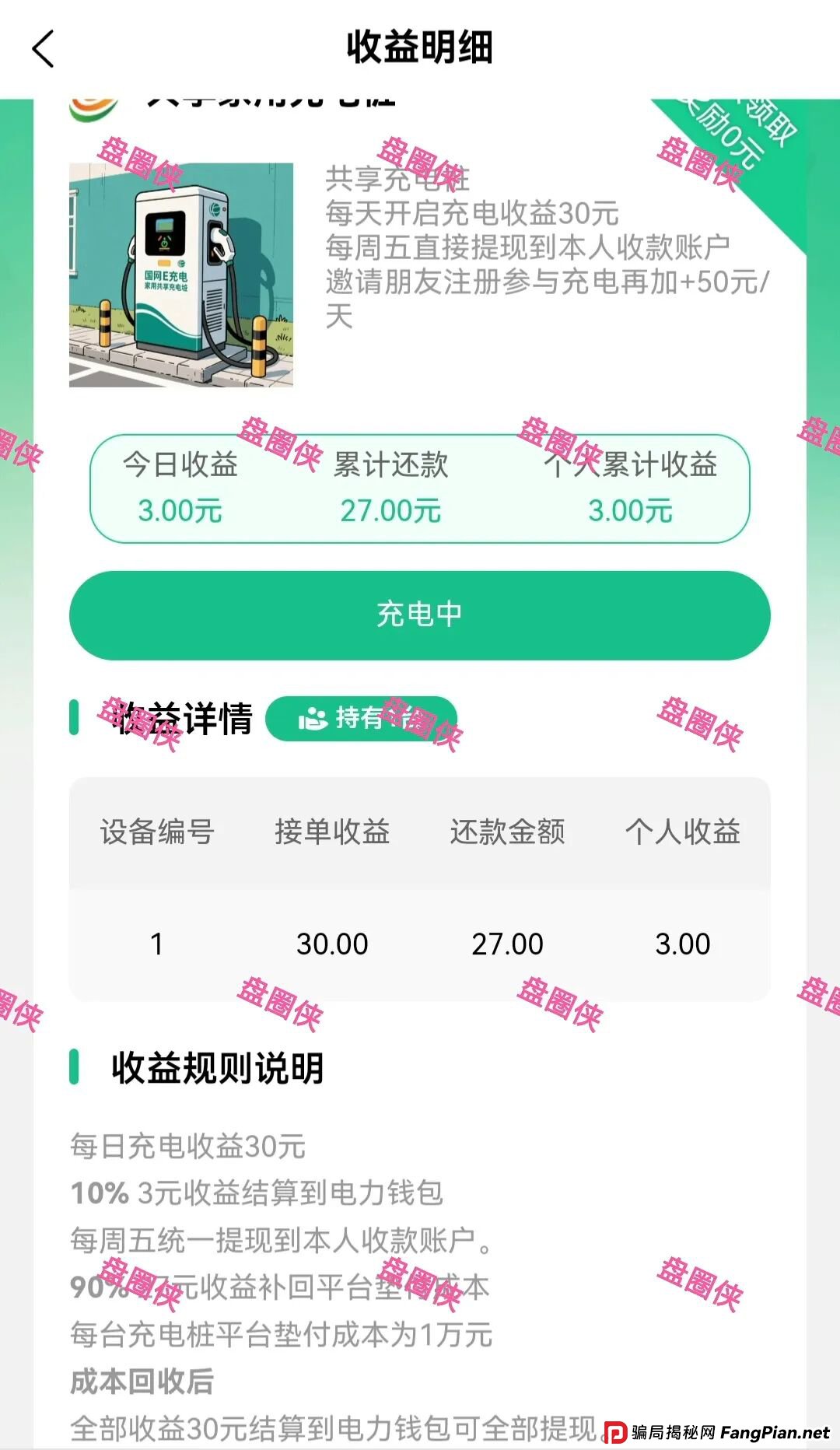The image size is (840, 1450).
Task: Toggle the 充电中 charging state button
Action: (420, 615)
